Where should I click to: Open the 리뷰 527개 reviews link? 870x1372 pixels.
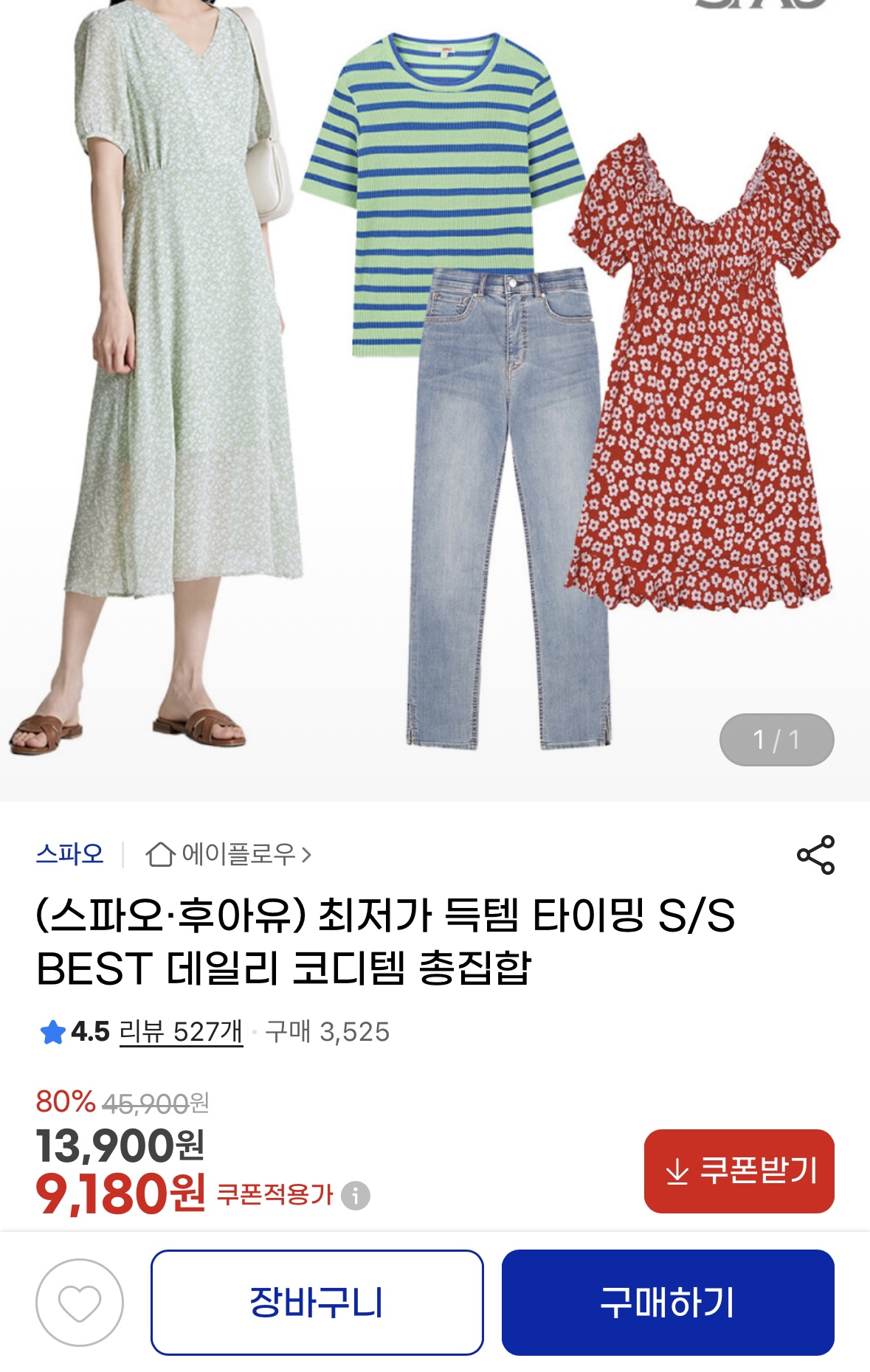pyautogui.click(x=181, y=1031)
